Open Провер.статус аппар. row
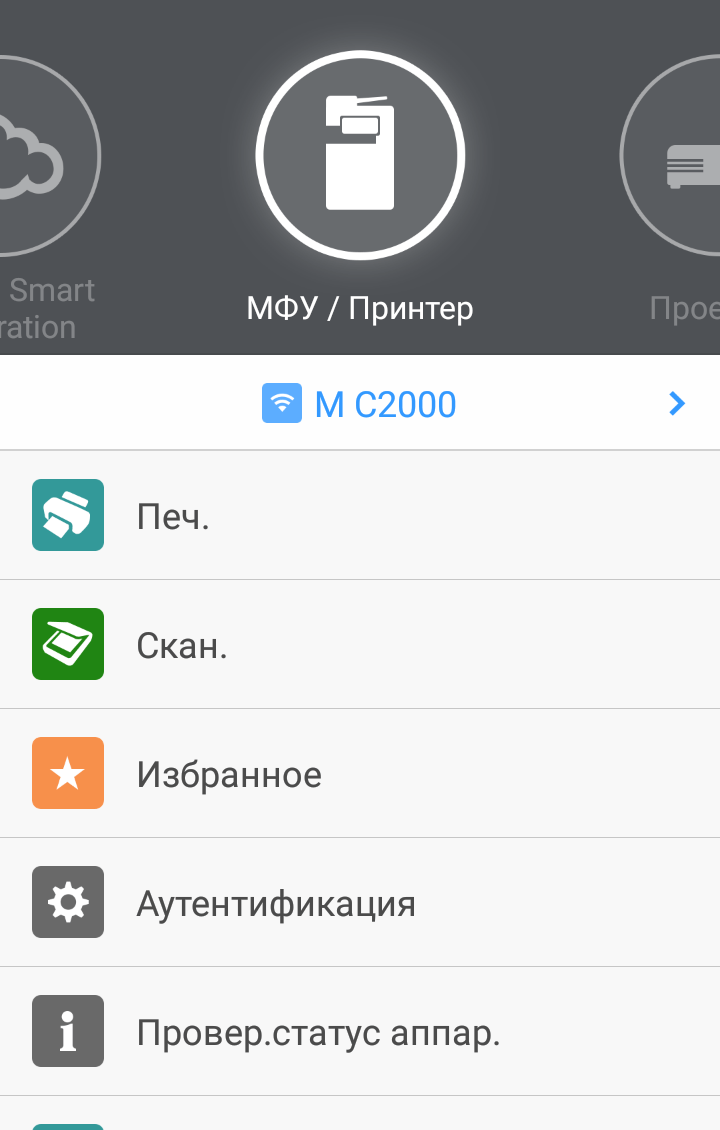The height and width of the screenshot is (1130, 720). [x=360, y=1032]
